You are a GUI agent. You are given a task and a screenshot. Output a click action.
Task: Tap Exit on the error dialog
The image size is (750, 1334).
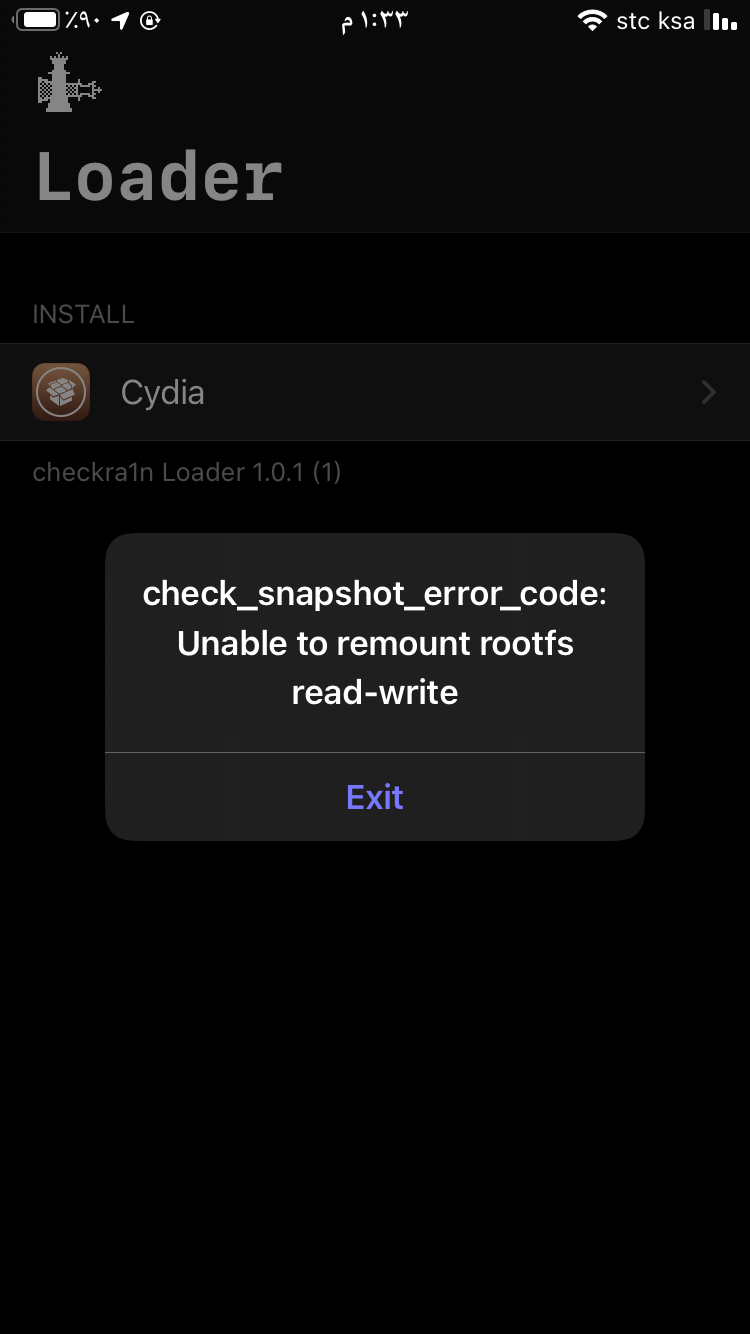click(374, 797)
